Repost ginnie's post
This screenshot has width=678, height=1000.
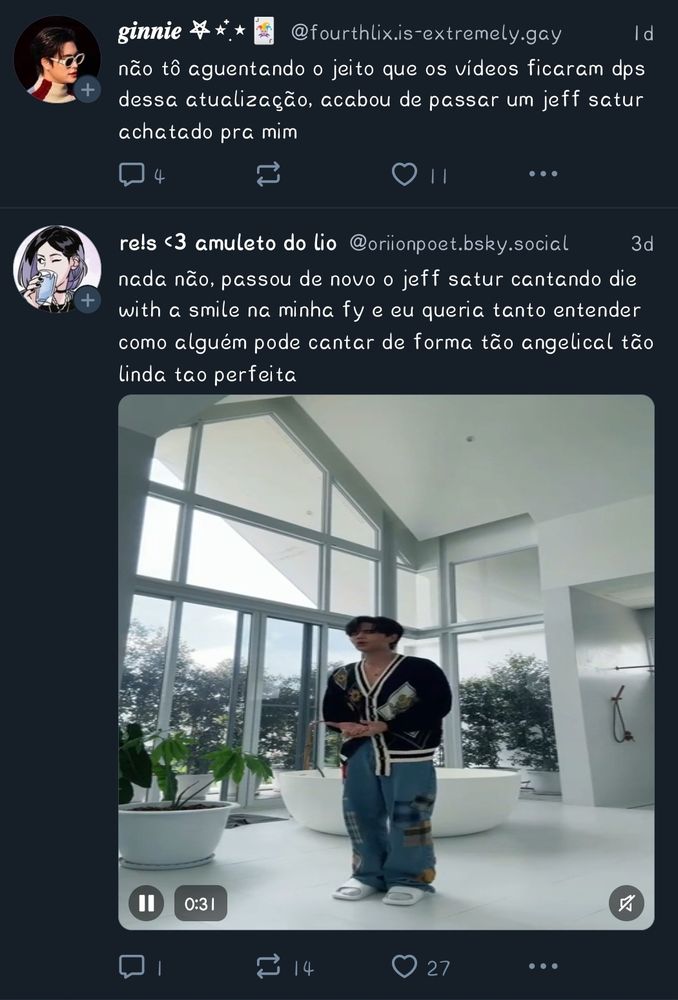point(268,174)
